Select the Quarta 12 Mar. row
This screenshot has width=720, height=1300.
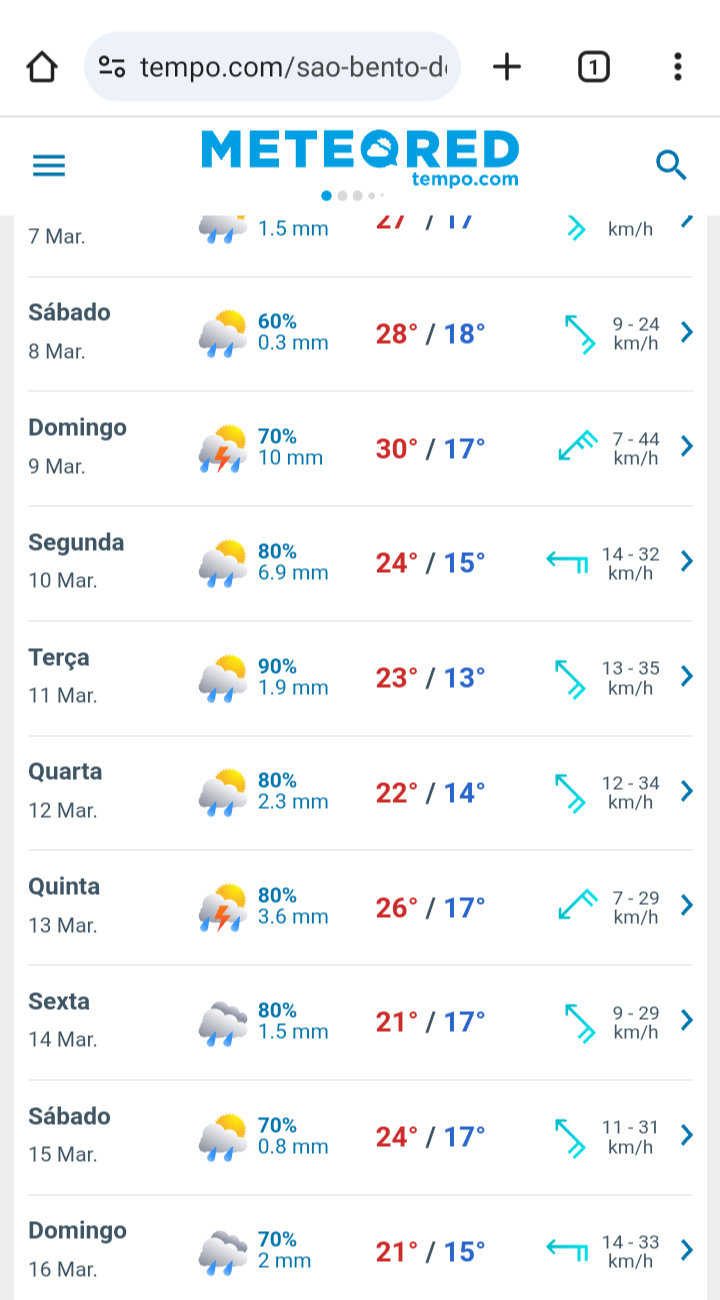click(360, 793)
